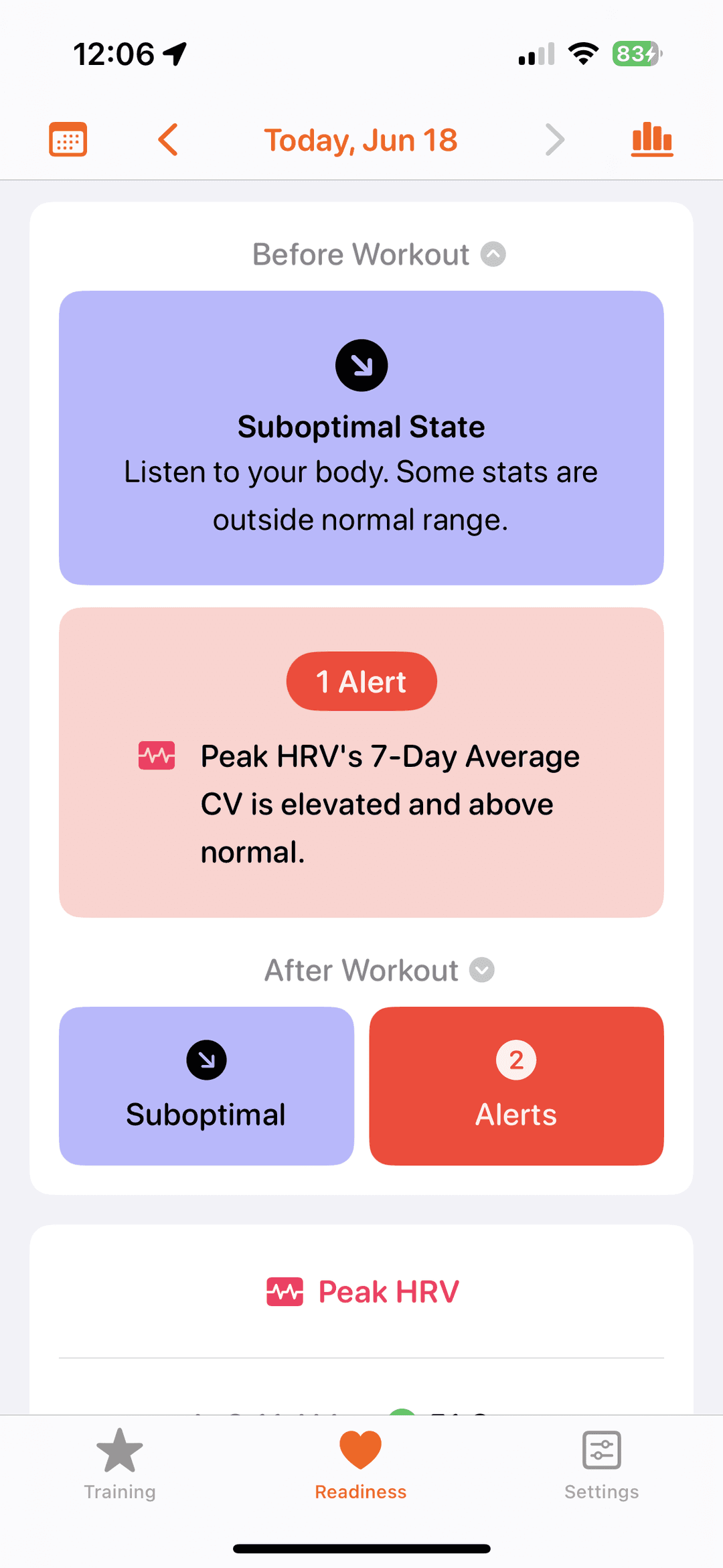Show the 2 Alerts after workout

(516, 1086)
